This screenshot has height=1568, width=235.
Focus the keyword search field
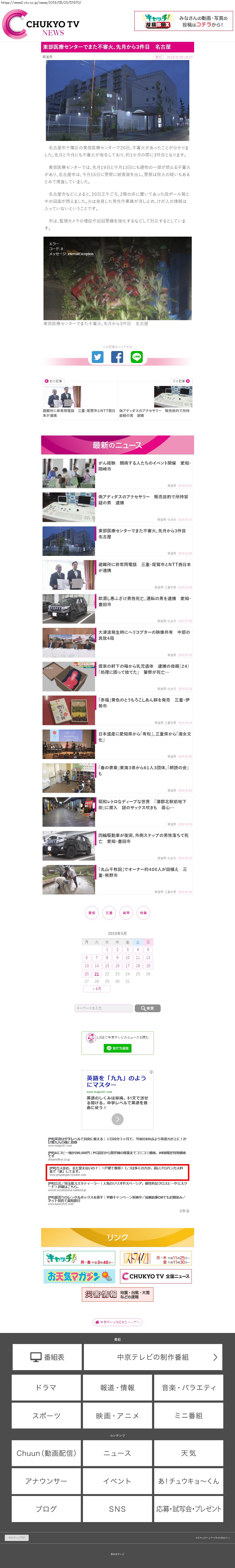tap(104, 1009)
